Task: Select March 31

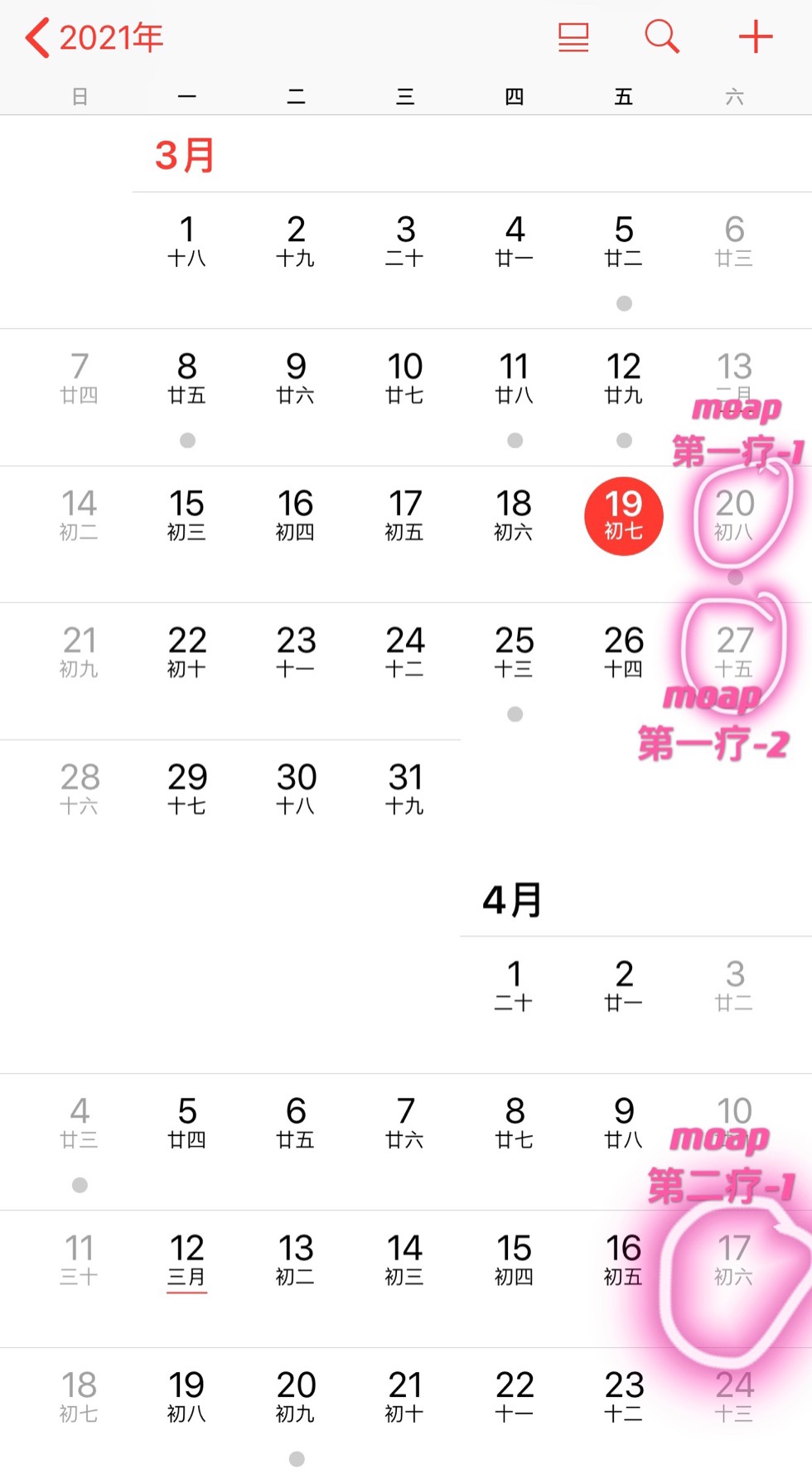Action: pyautogui.click(x=405, y=789)
